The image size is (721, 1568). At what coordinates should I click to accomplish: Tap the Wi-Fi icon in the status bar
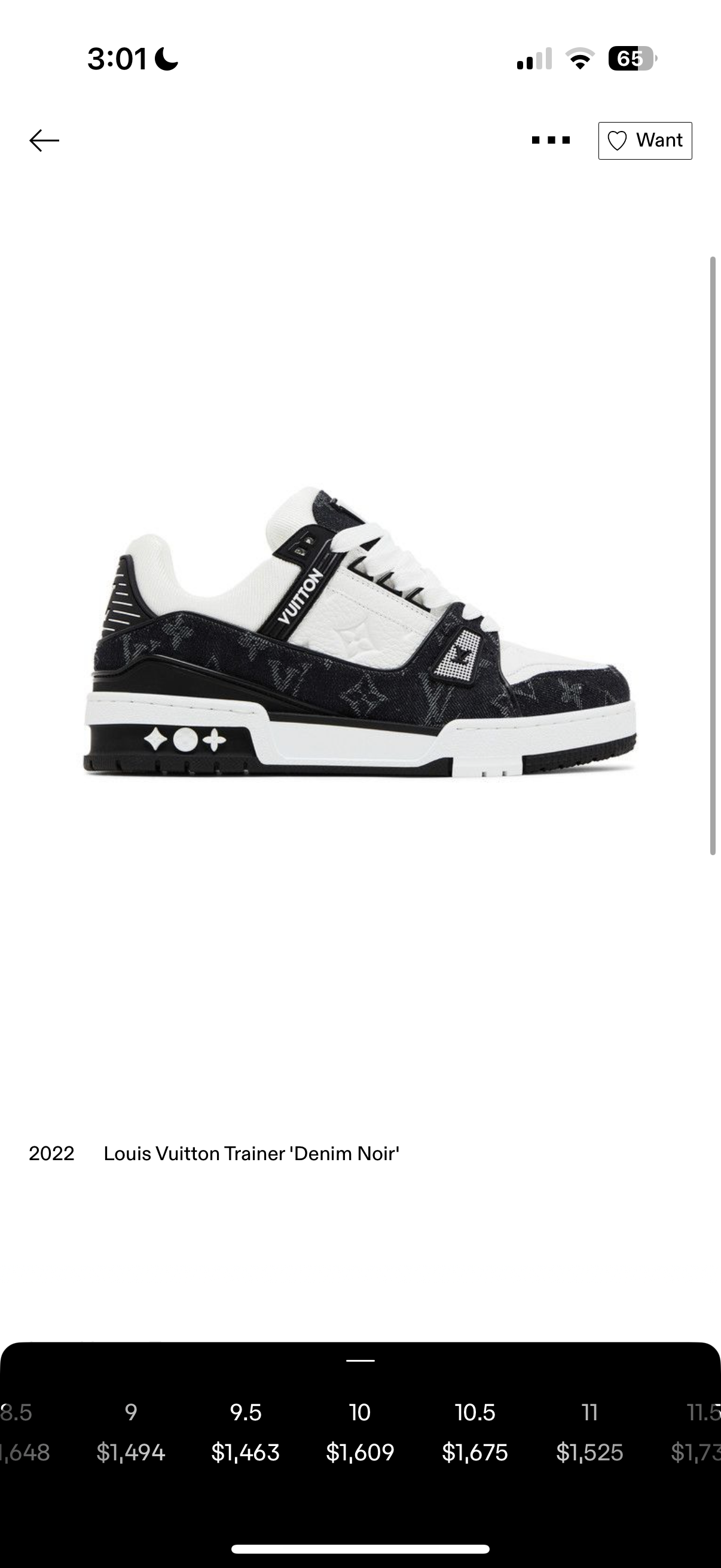581,59
